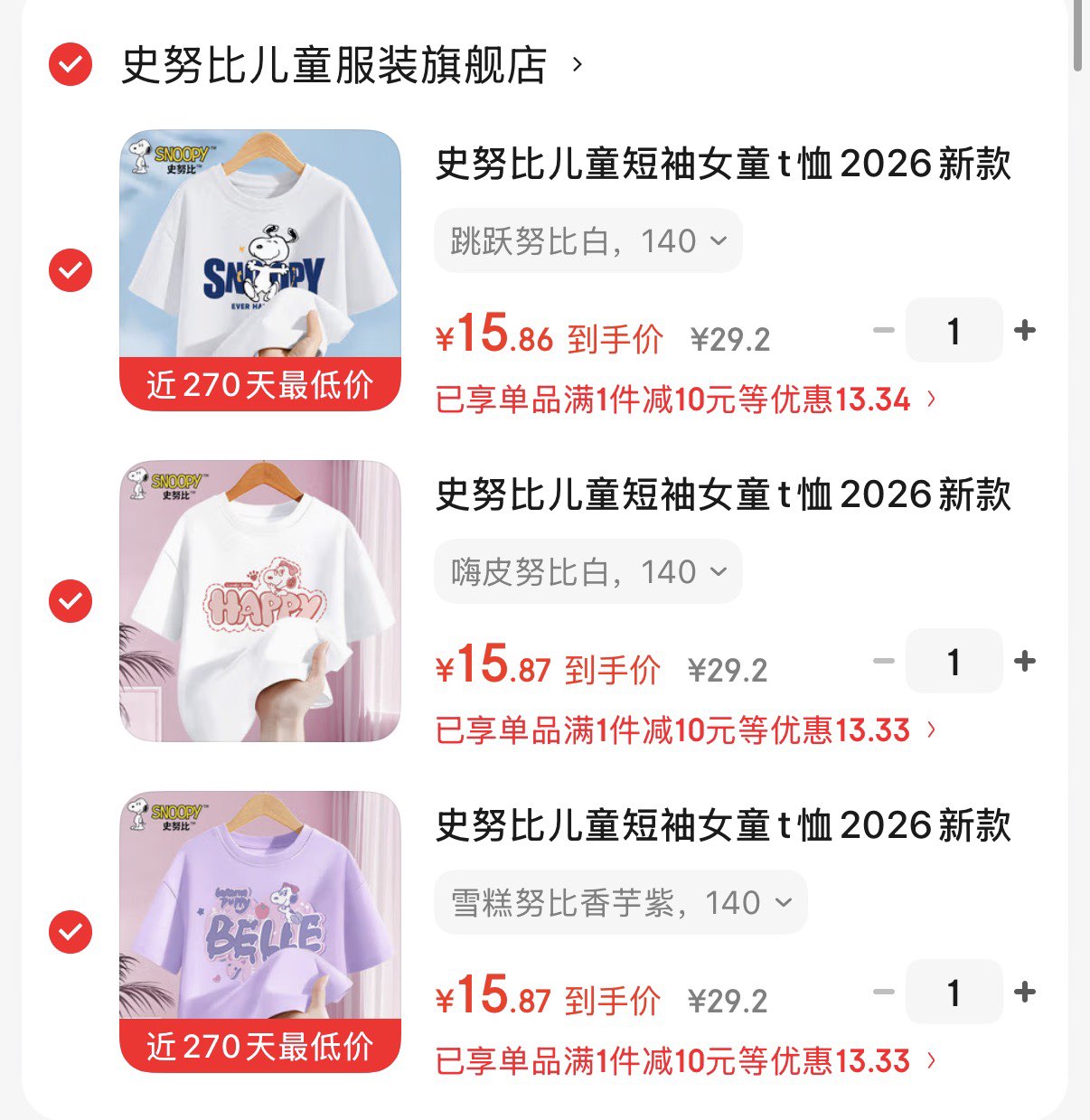Open discount details arrow for first item

[x=931, y=400]
